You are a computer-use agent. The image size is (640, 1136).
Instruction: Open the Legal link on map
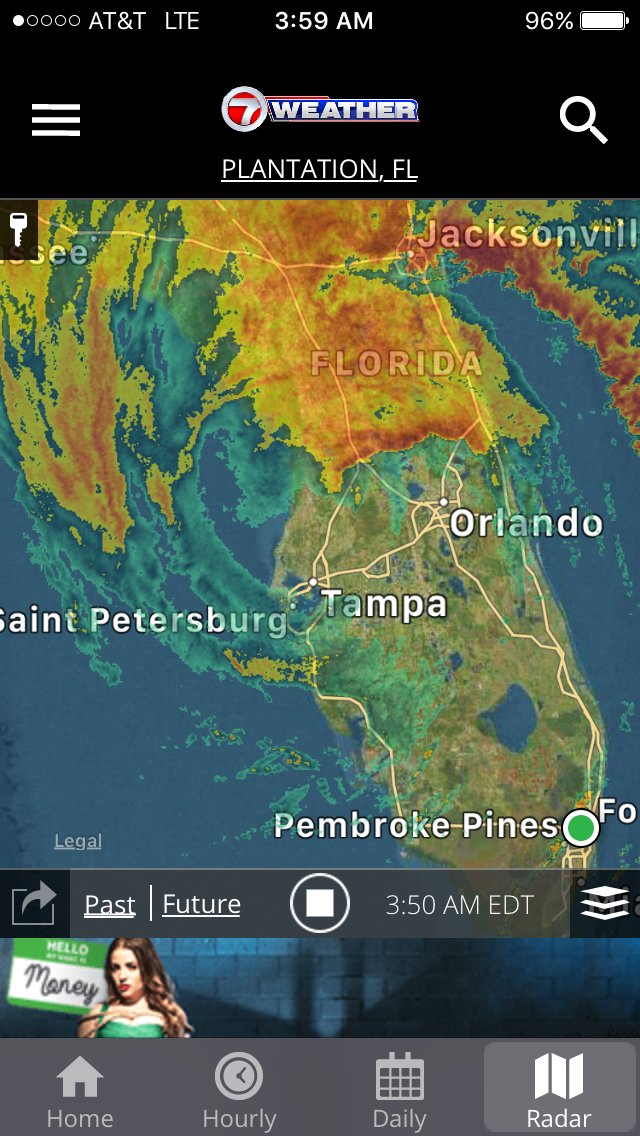pos(78,841)
